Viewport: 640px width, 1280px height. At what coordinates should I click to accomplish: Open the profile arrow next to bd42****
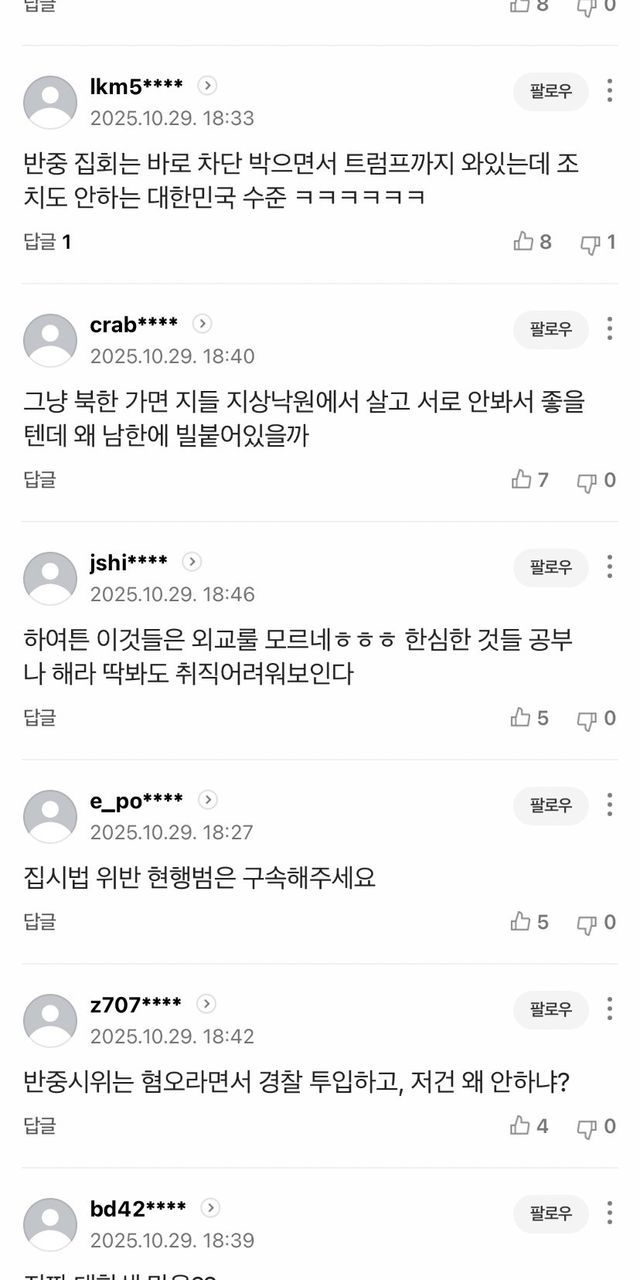pyautogui.click(x=209, y=1207)
